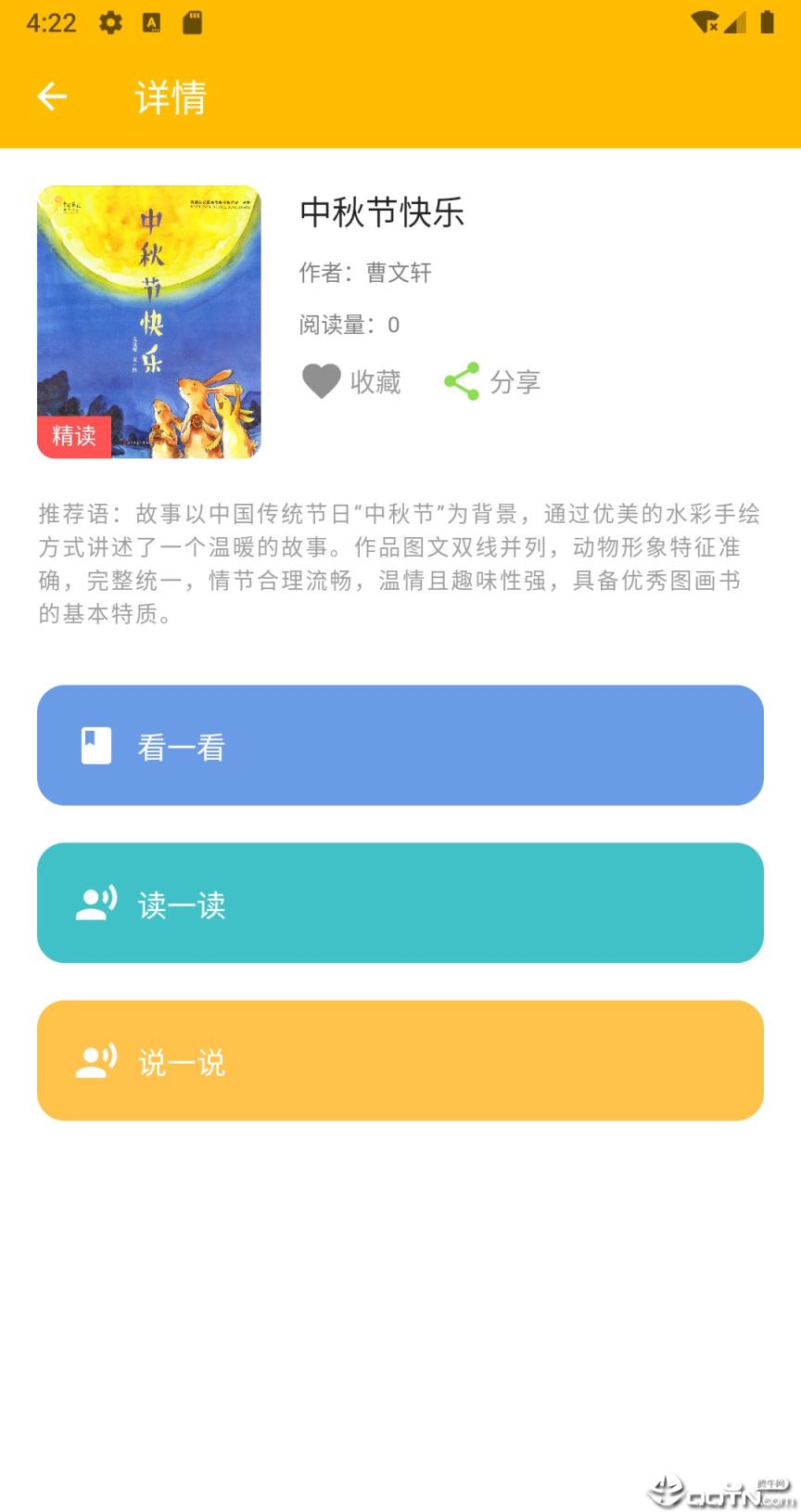Viewport: 801px width, 1512px height.
Task: Open the settings gear in the status bar
Action: point(110,22)
